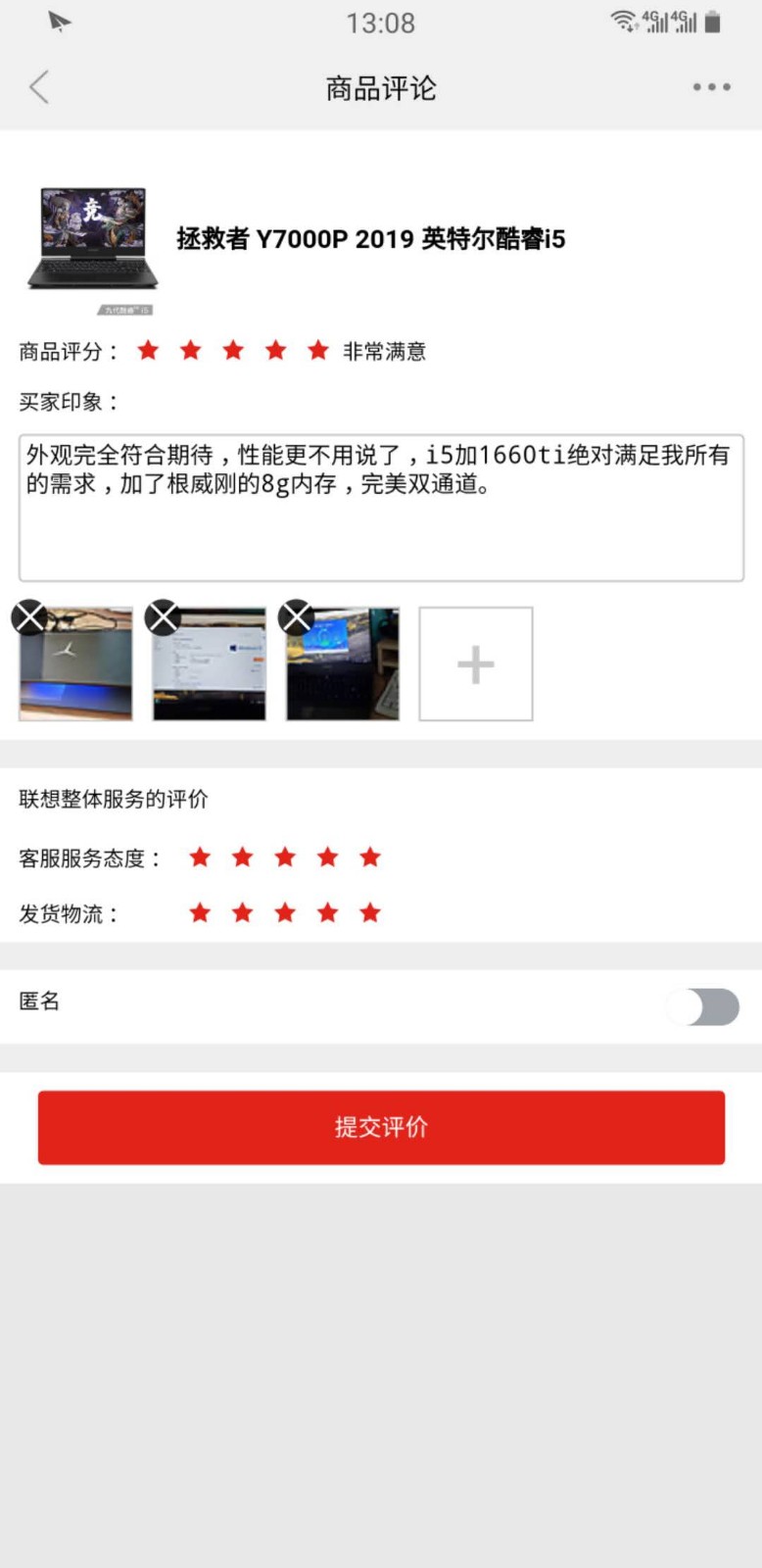Tap the 买家印象 review text box
Image resolution: width=762 pixels, height=1568 pixels.
tap(381, 508)
